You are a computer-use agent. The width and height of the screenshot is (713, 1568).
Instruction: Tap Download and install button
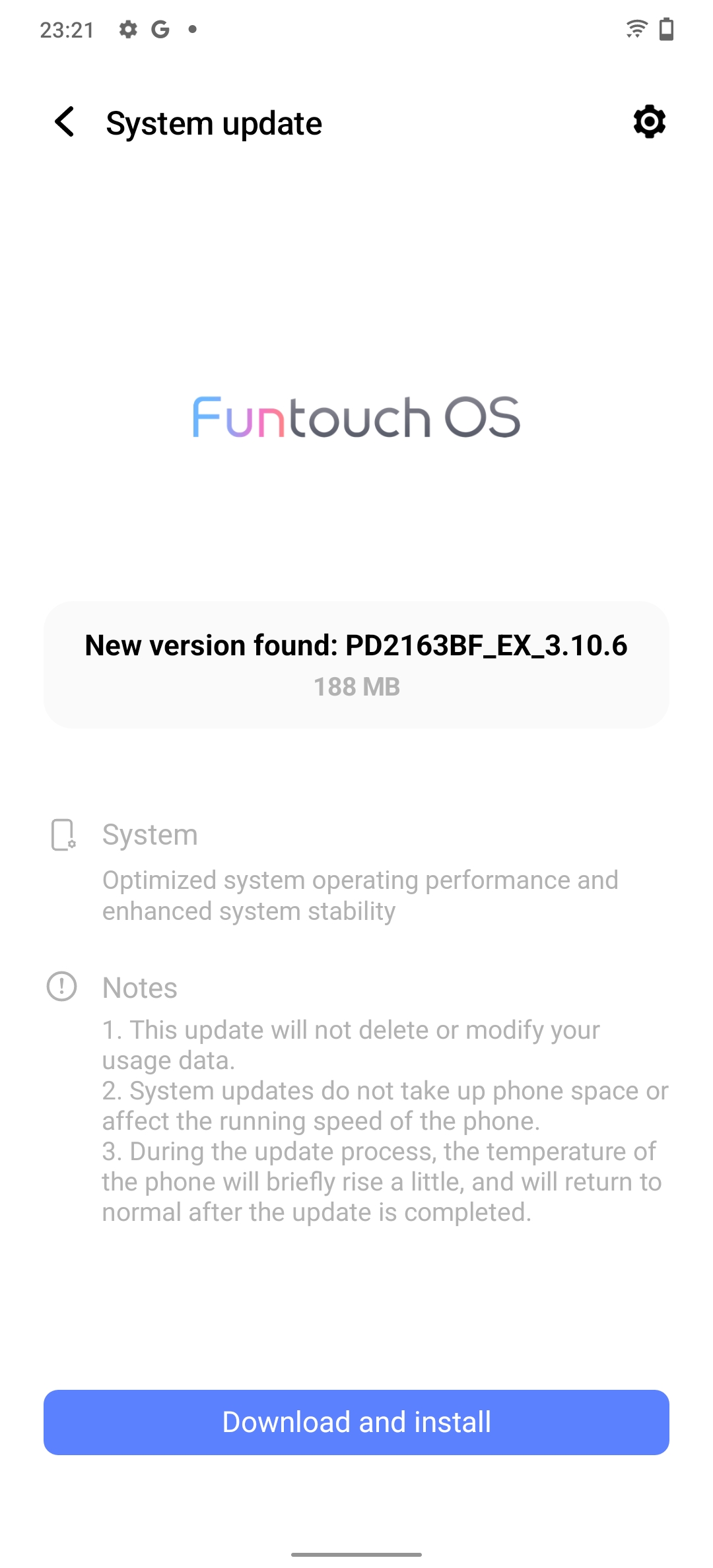point(356,1422)
